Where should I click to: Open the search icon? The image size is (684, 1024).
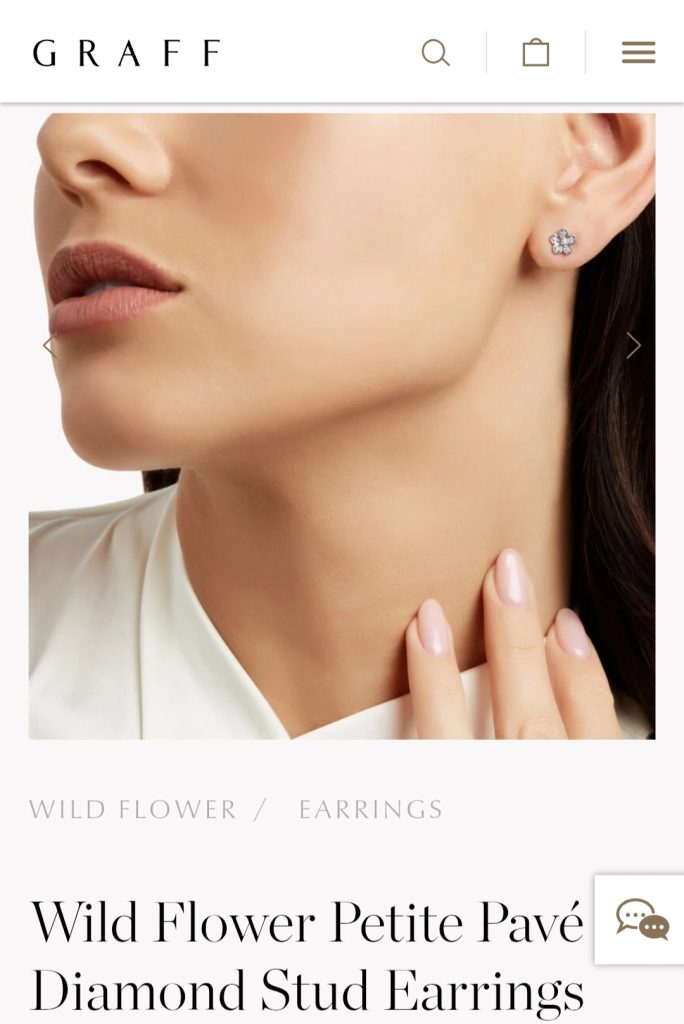[435, 53]
